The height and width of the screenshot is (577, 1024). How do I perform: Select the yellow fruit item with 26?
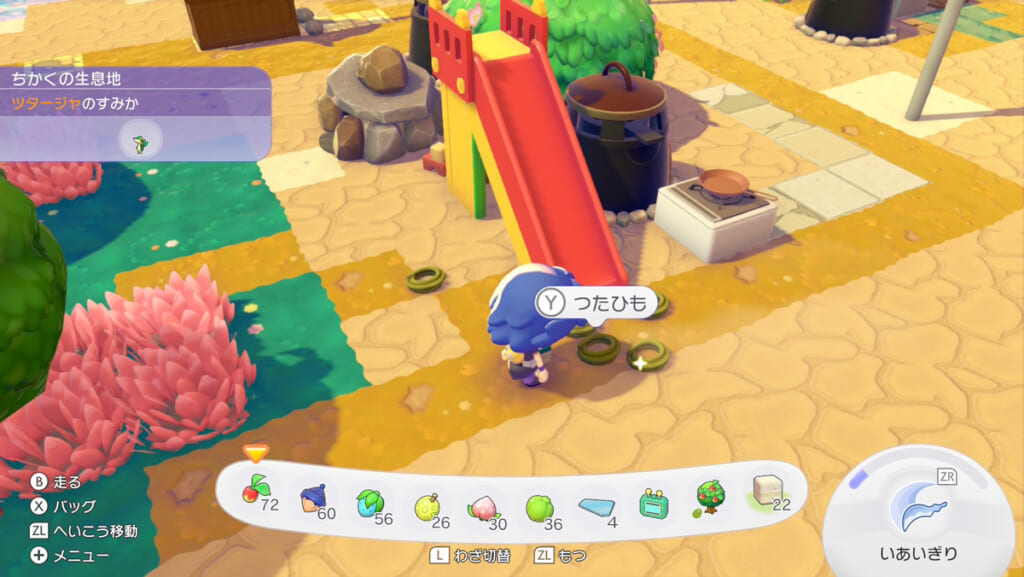click(x=427, y=504)
